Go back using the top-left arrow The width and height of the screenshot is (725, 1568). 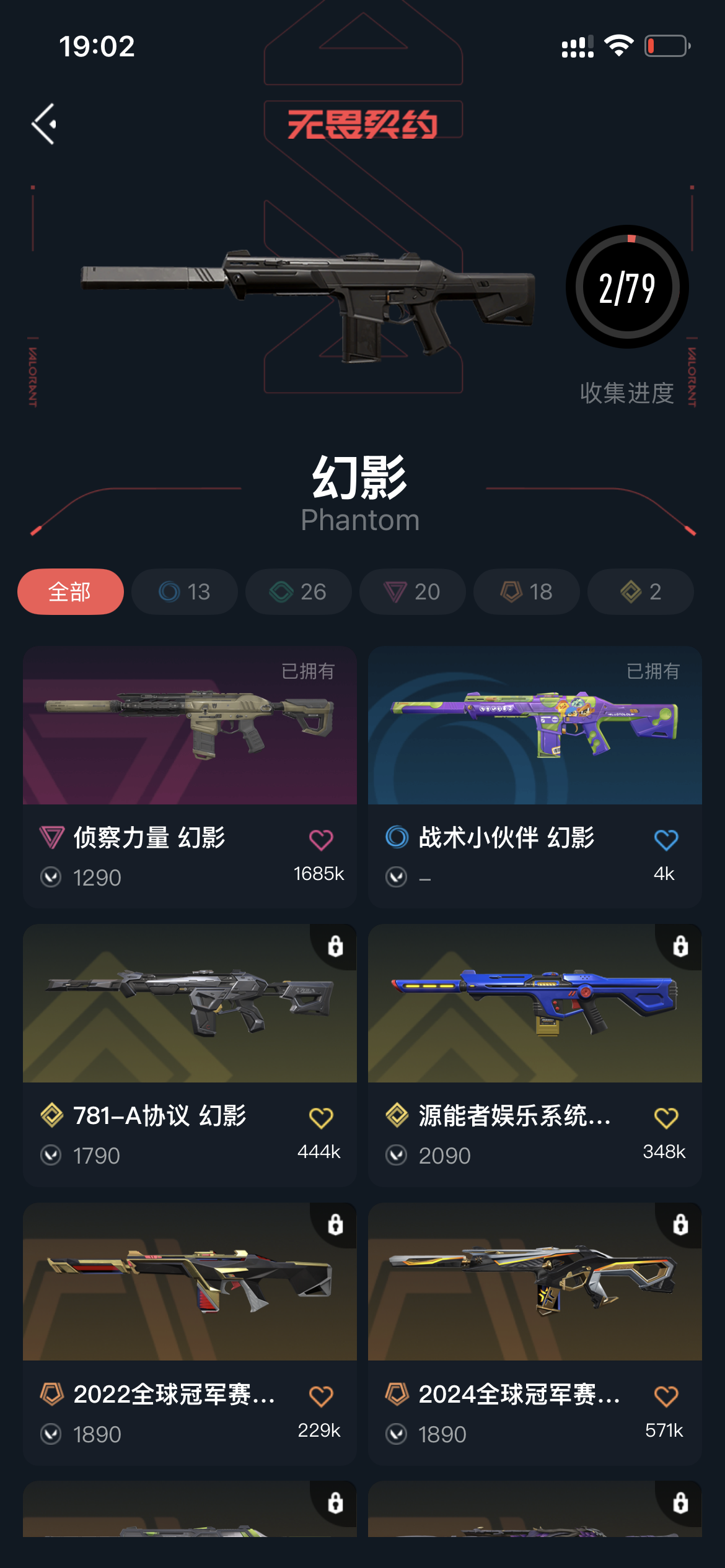tap(45, 124)
